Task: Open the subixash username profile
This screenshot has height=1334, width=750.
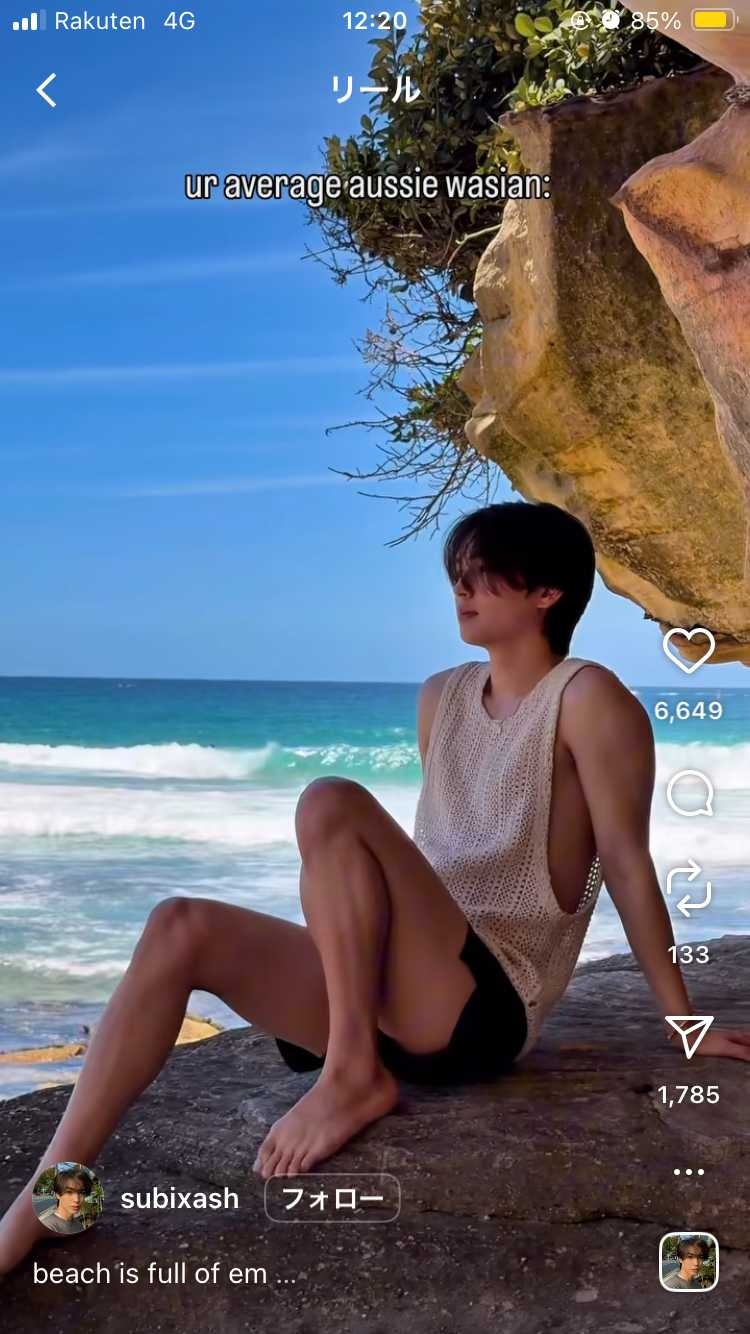Action: pos(179,1198)
